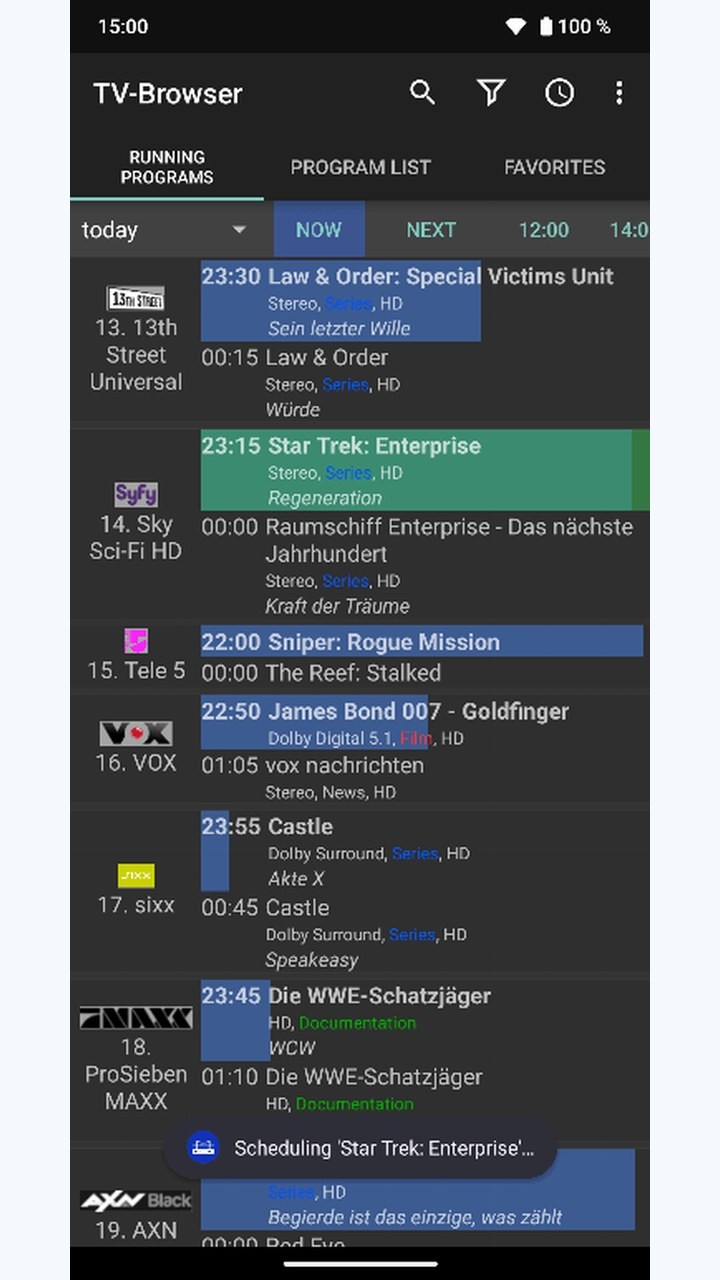Open Sniper: Rogue Mission on Tele 5
720x1280 pixels.
pyautogui.click(x=422, y=642)
